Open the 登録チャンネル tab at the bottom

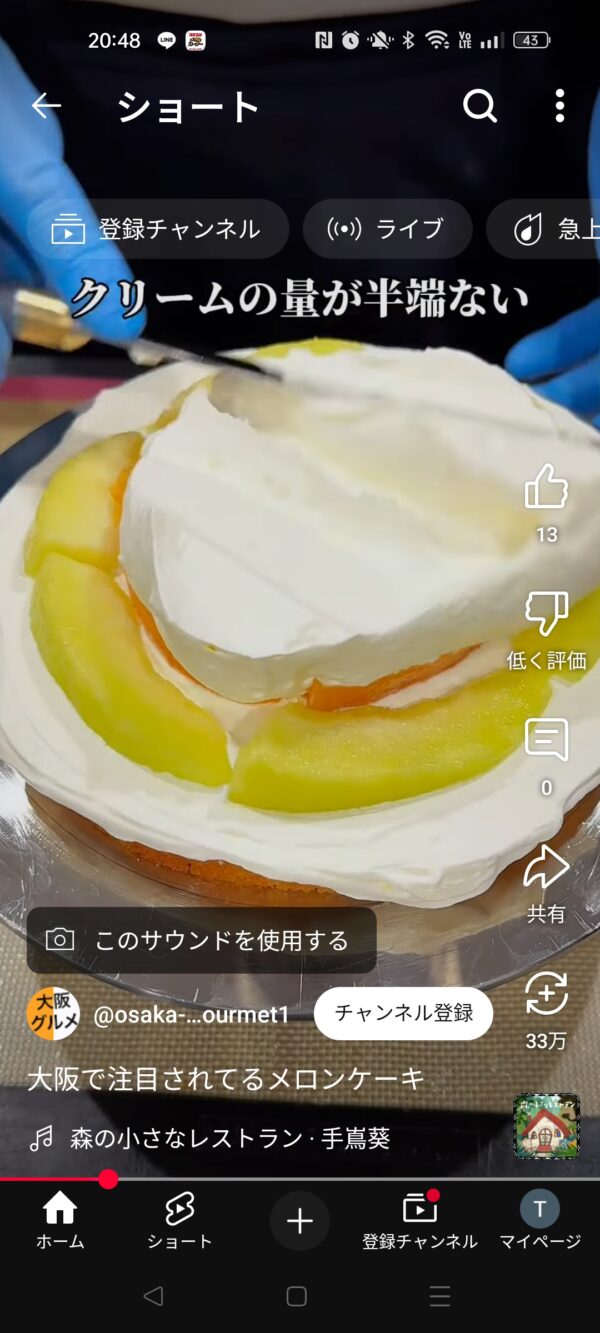click(419, 1220)
